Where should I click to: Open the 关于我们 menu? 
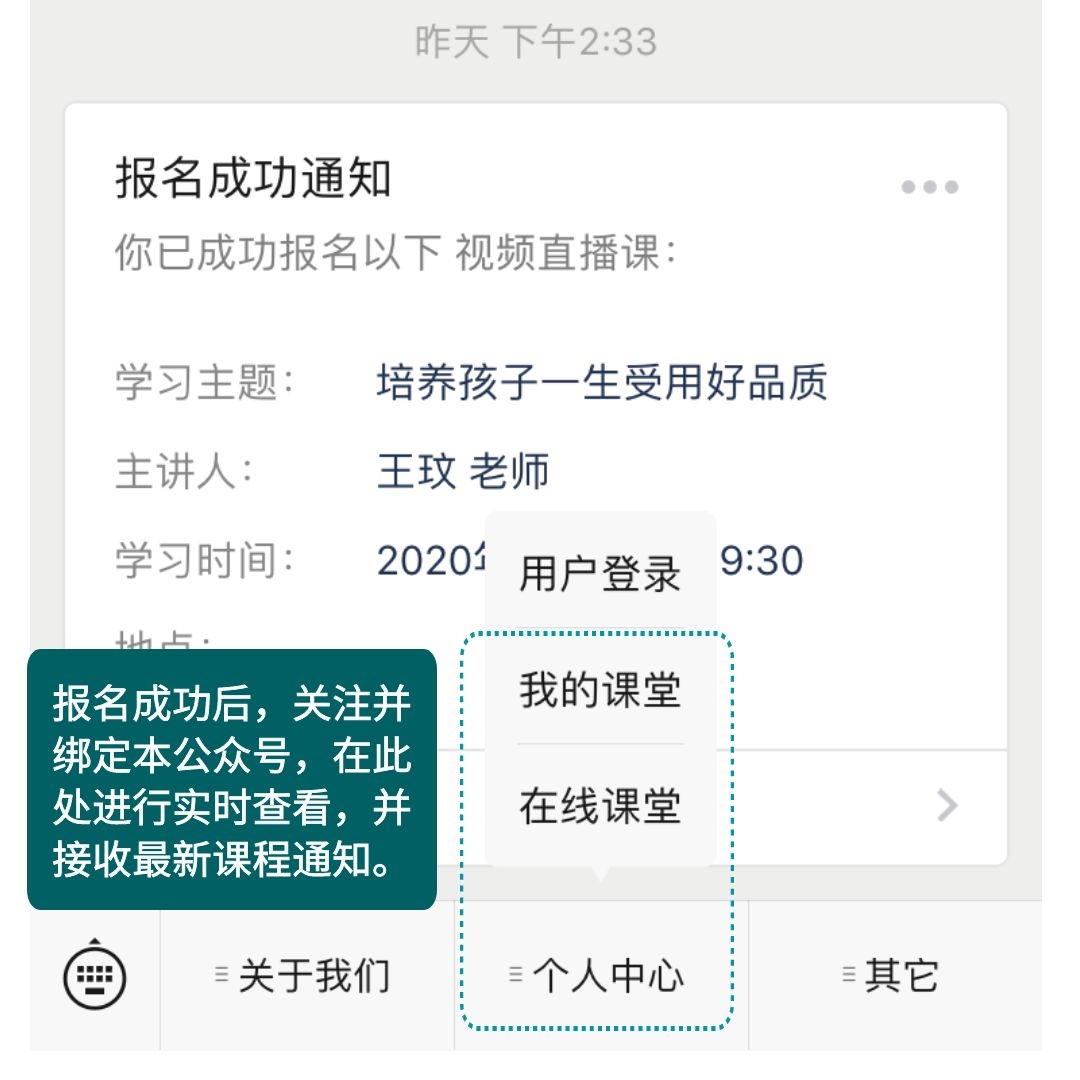[305, 975]
